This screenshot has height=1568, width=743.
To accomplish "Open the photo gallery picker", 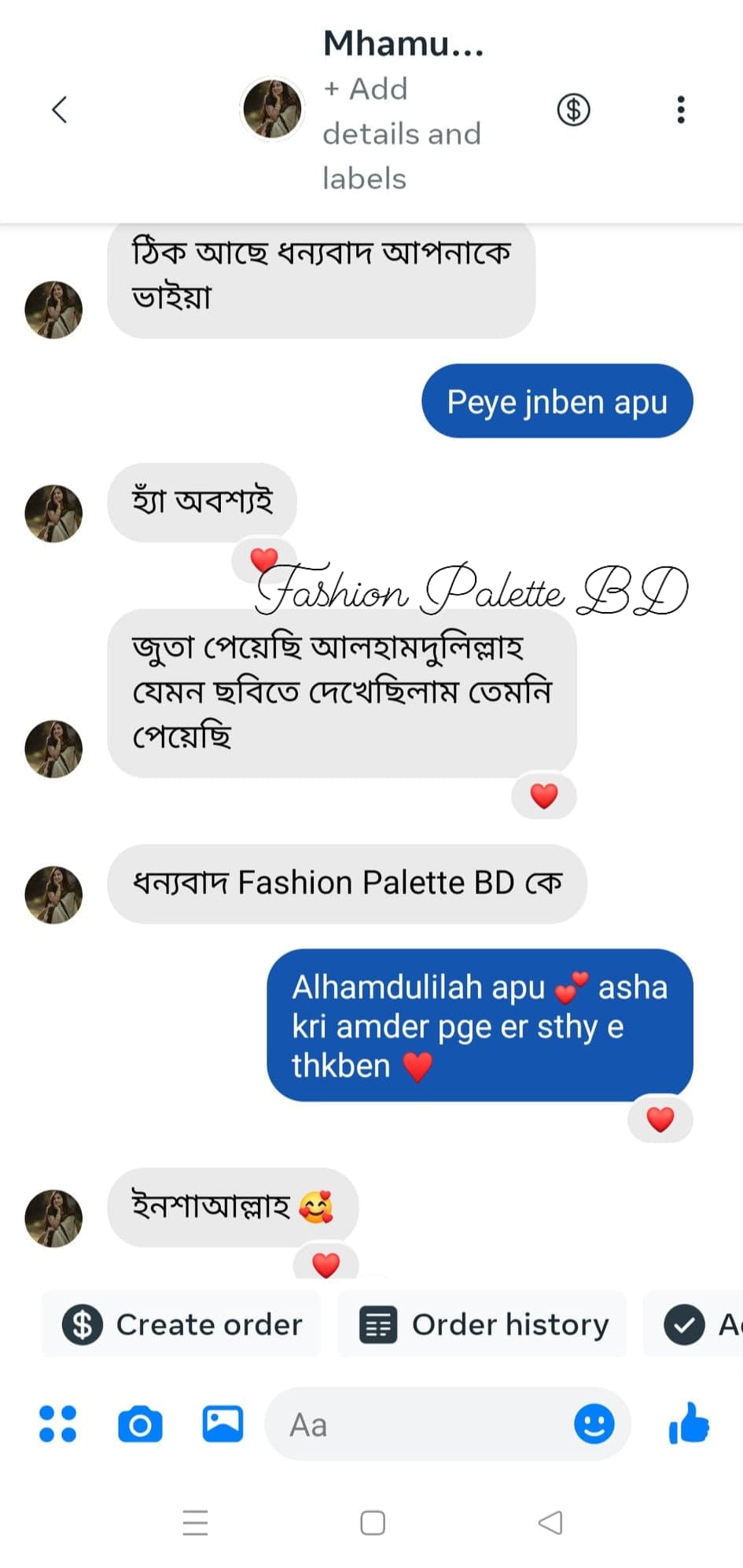I will click(x=223, y=1424).
